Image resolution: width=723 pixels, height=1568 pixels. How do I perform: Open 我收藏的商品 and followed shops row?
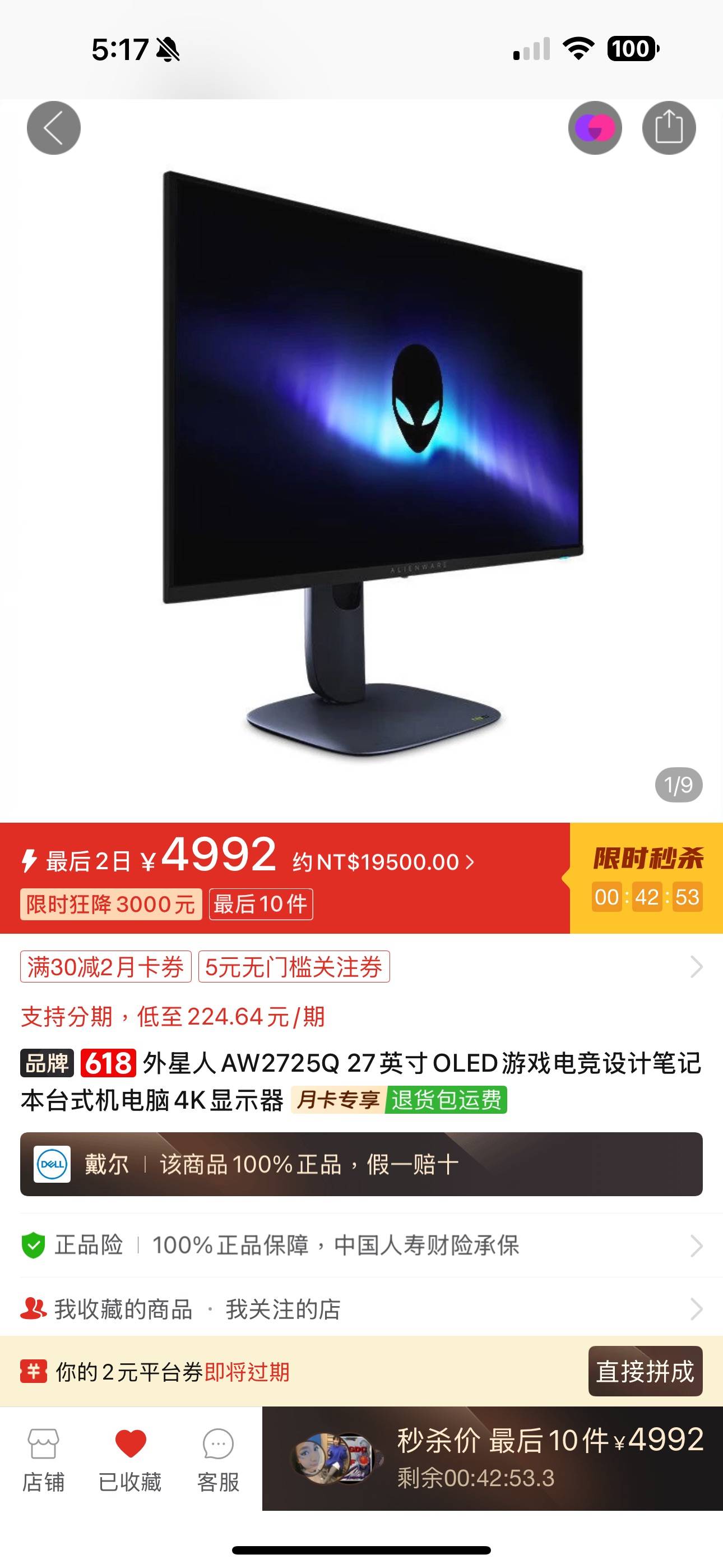click(x=361, y=1309)
